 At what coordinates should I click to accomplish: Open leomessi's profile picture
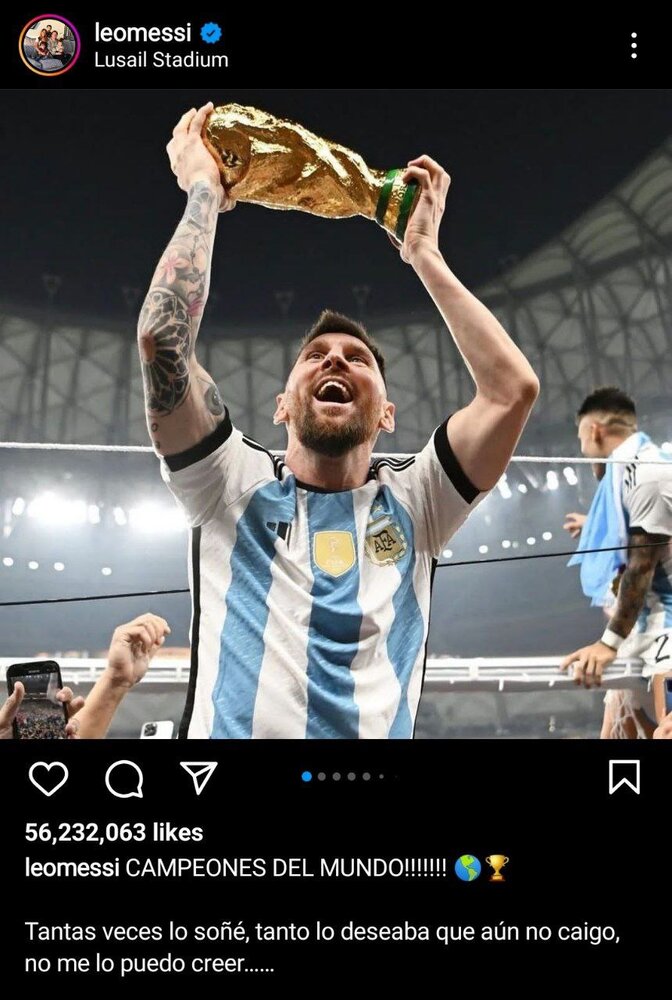pyautogui.click(x=48, y=45)
